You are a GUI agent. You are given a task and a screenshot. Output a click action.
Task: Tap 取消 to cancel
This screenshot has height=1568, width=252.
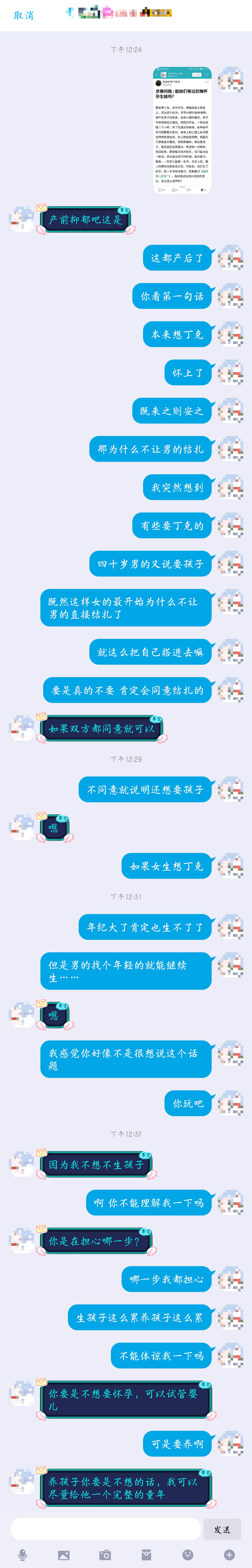coord(24,15)
